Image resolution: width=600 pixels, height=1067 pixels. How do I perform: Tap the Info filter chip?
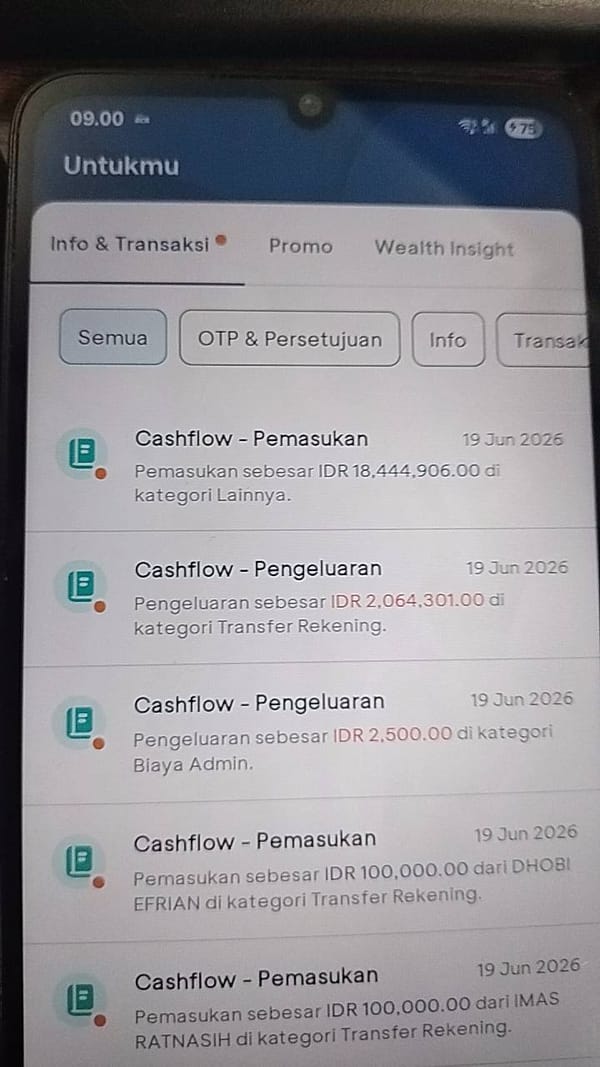click(448, 340)
